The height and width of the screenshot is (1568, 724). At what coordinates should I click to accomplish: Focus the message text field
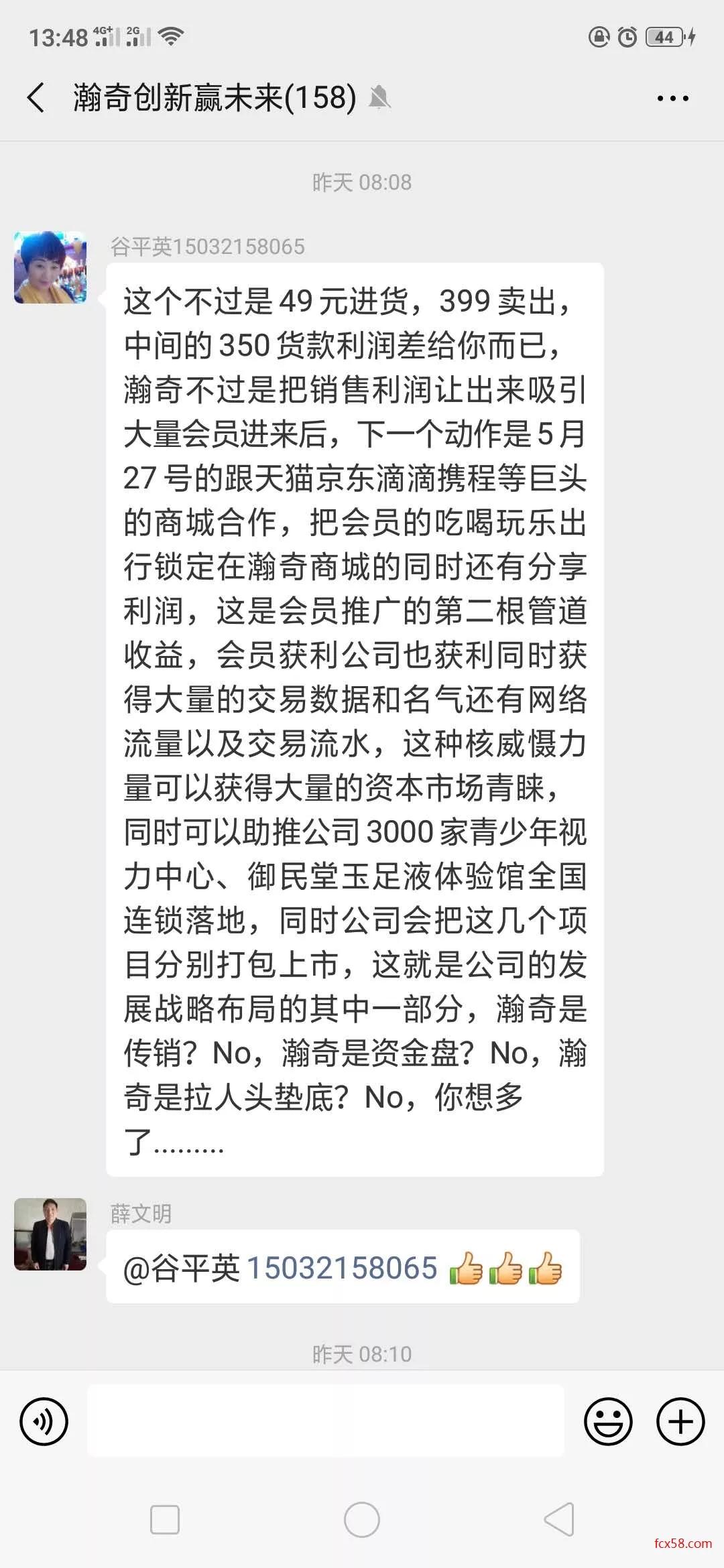(326, 1421)
